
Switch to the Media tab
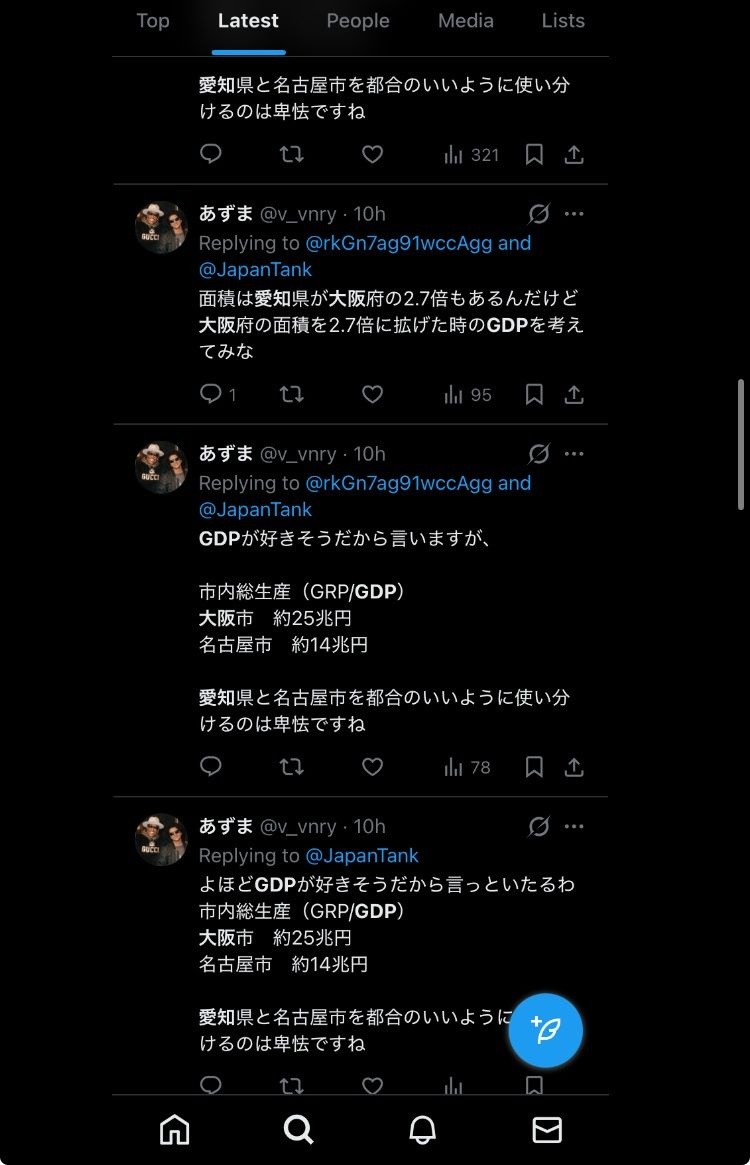[x=465, y=21]
